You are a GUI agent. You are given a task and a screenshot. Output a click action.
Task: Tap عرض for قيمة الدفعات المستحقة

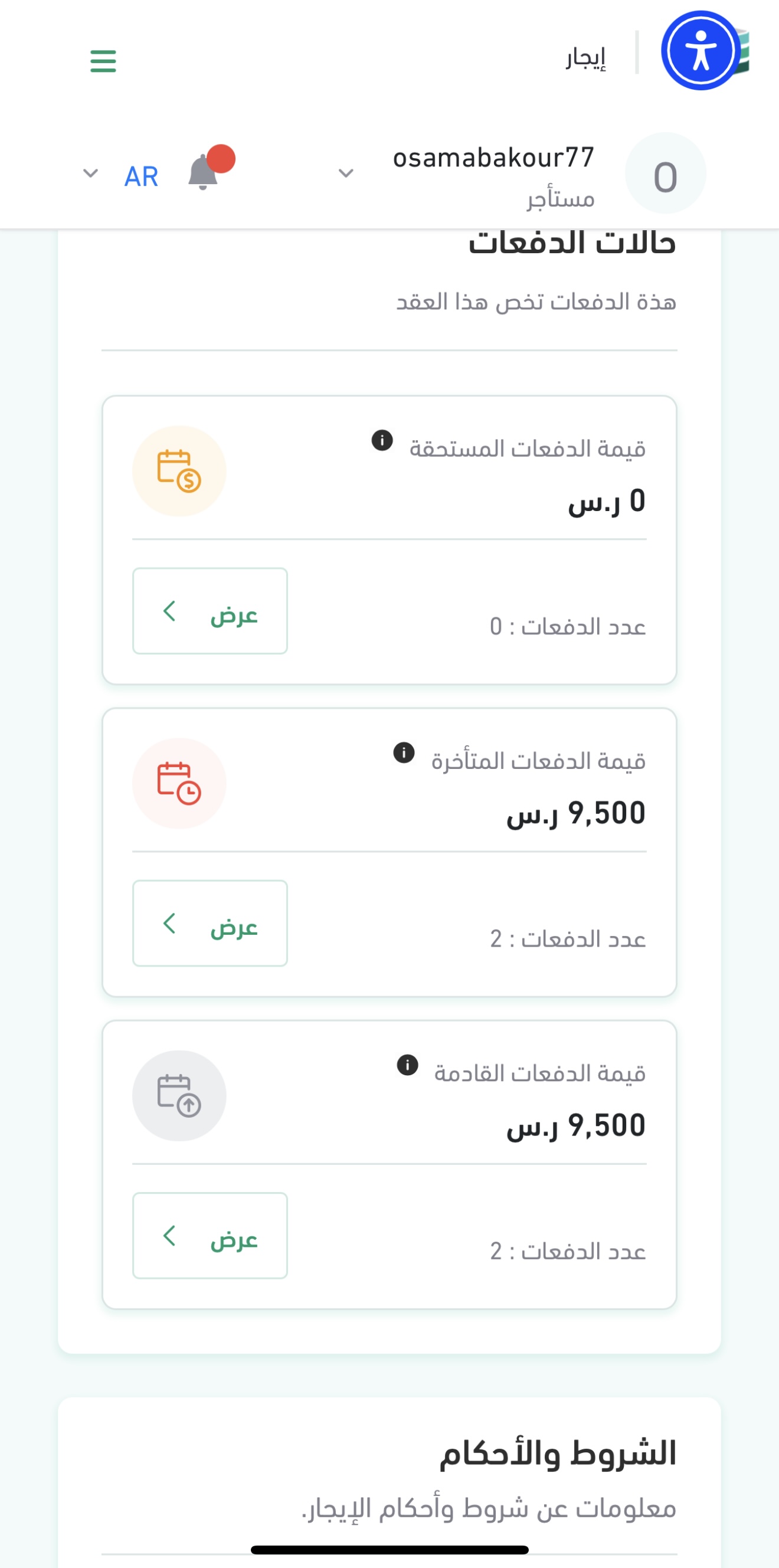coord(210,611)
